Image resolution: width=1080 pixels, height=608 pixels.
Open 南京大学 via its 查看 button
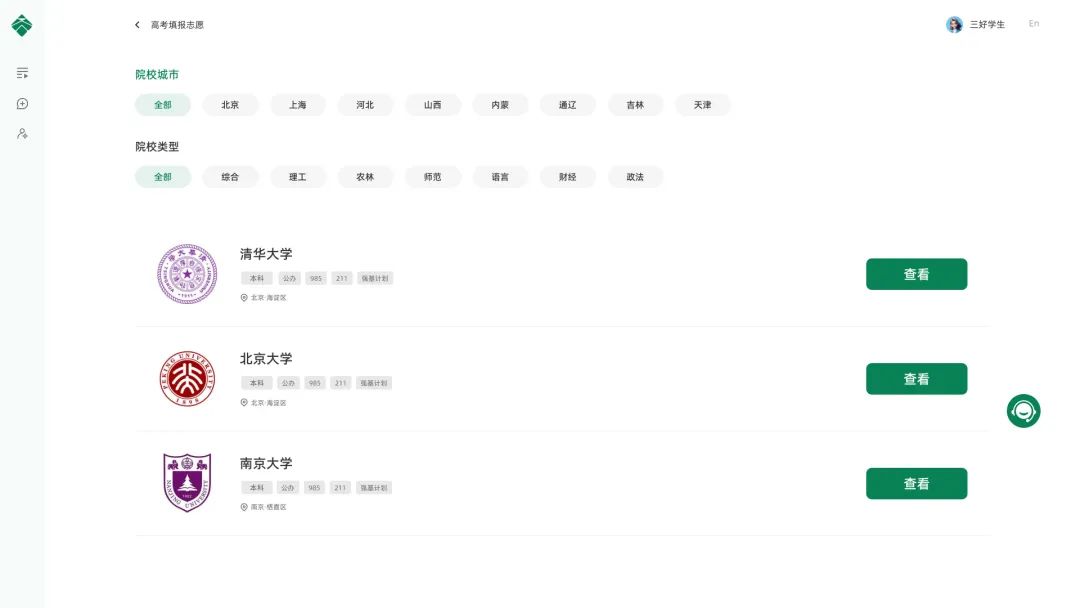pos(916,483)
